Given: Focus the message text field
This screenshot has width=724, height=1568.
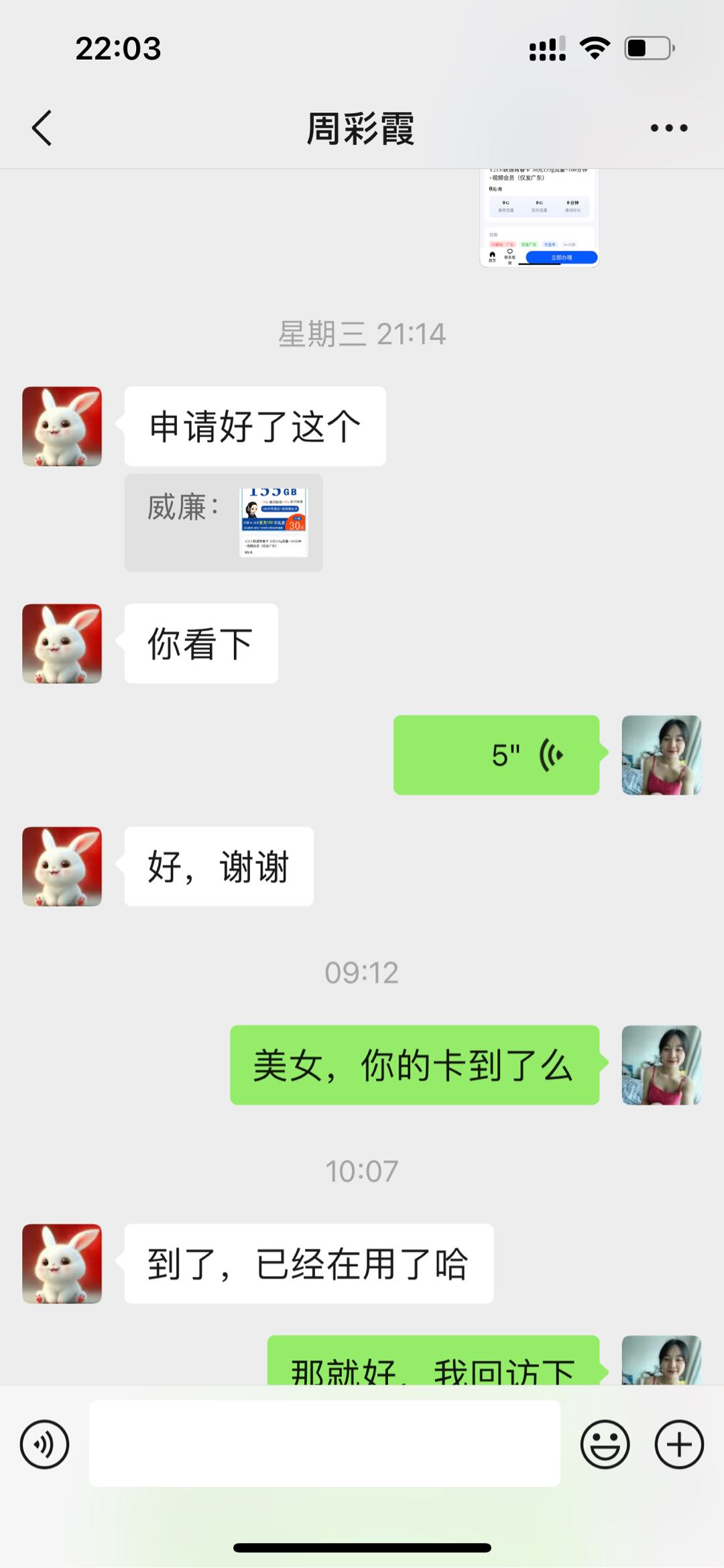Looking at the screenshot, I should 324,1443.
